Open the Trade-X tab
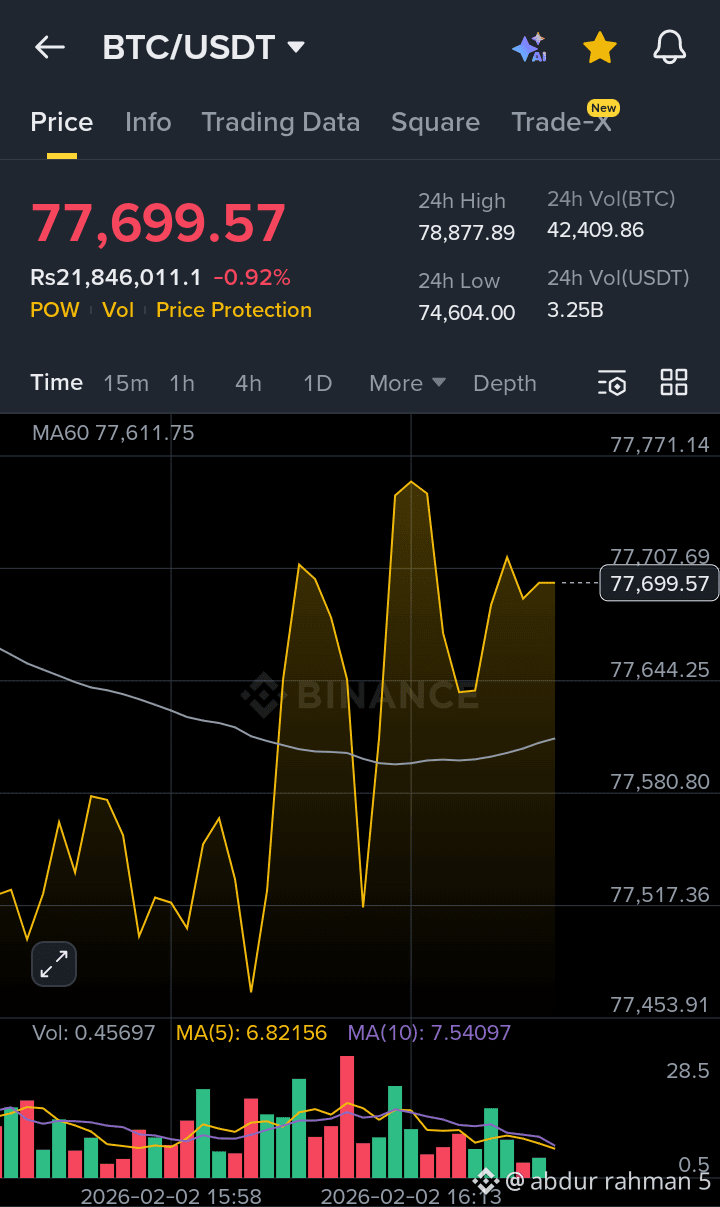720x1207 pixels. tap(561, 122)
